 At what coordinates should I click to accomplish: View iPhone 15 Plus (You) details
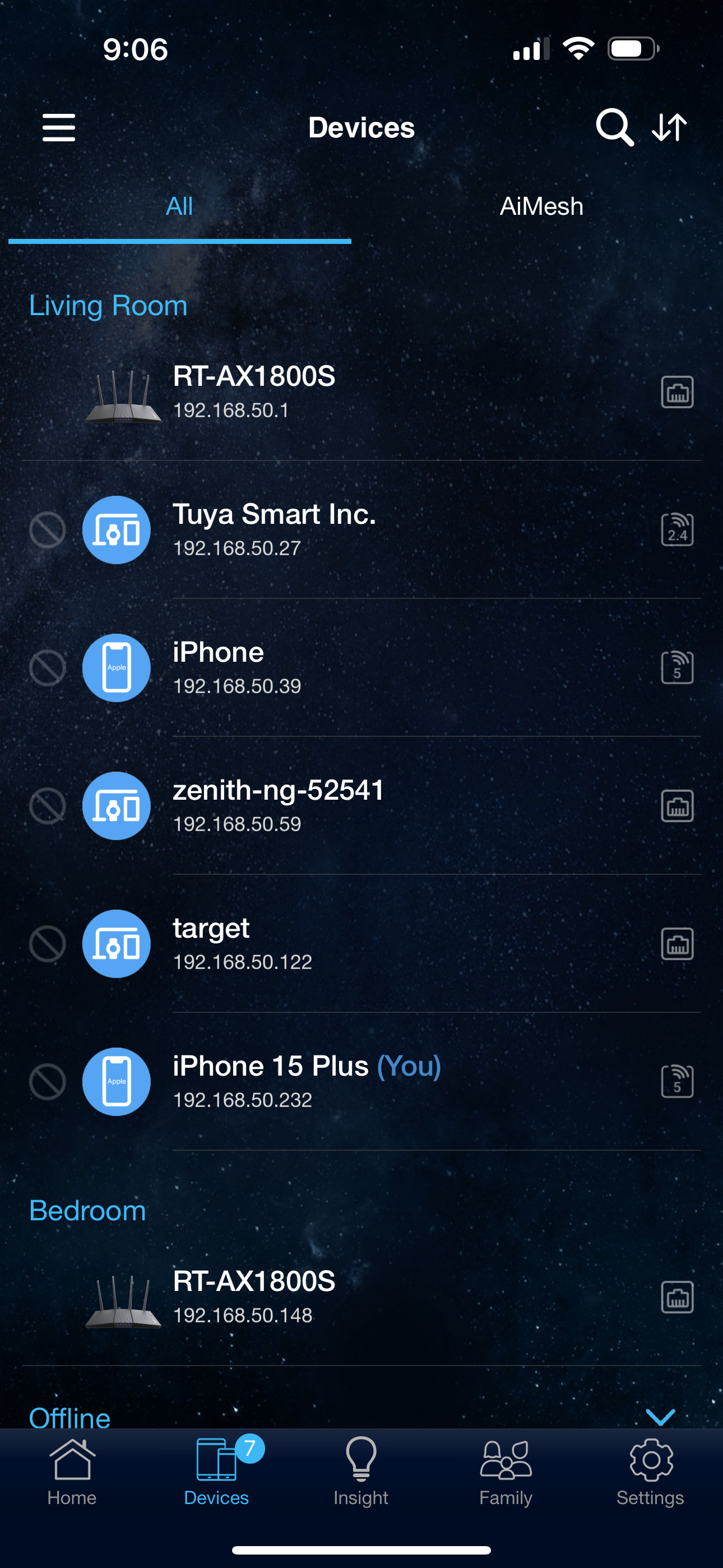(307, 1082)
